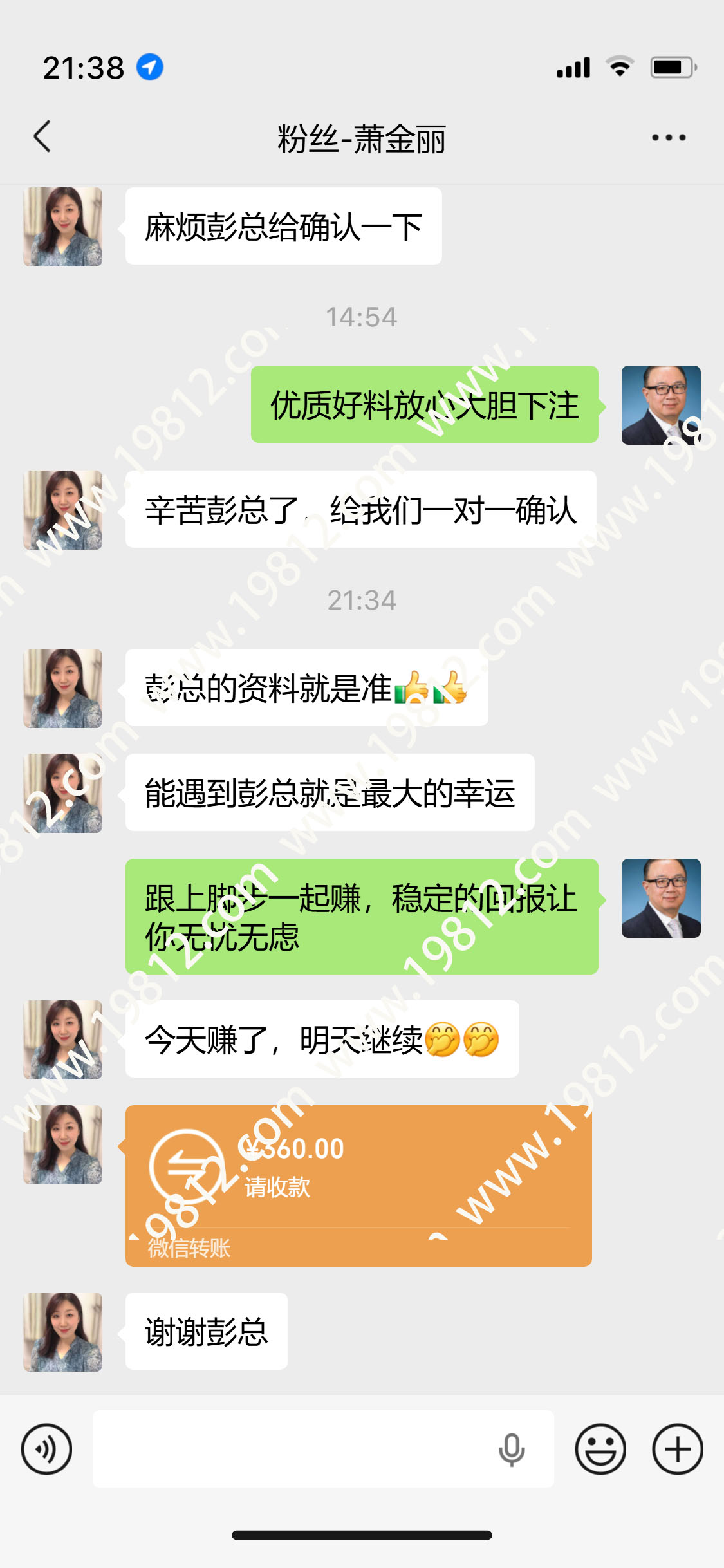Open the emoji sticker picker
The width and height of the screenshot is (724, 1568).
pos(600,1449)
